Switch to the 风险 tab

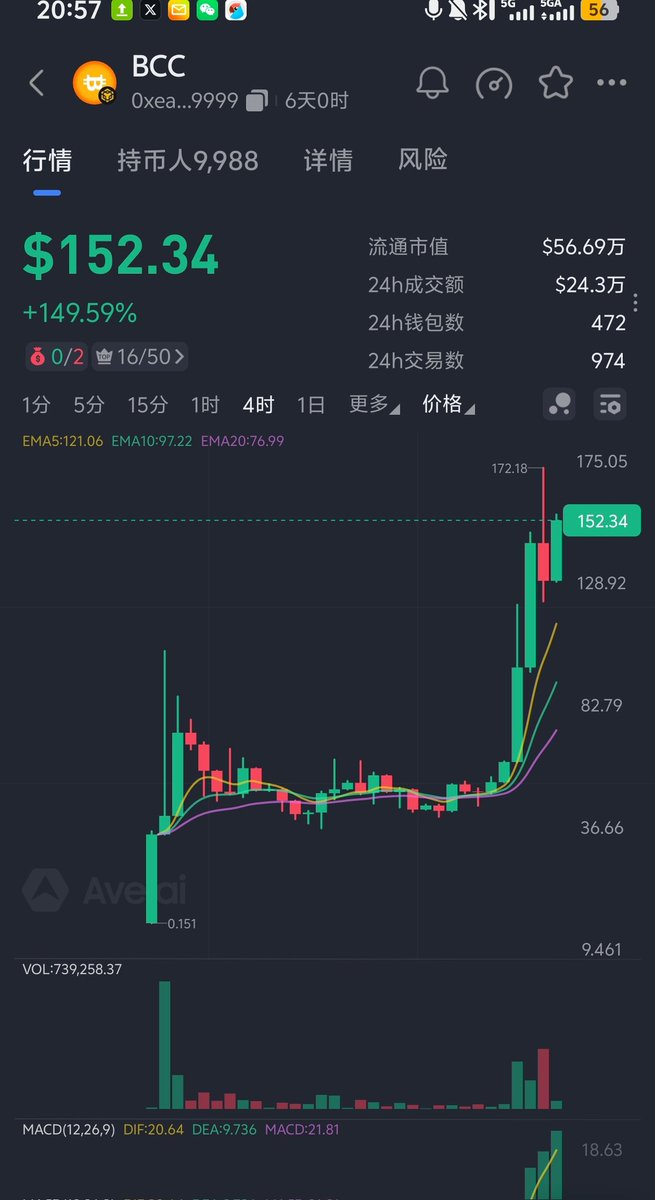pos(423,160)
